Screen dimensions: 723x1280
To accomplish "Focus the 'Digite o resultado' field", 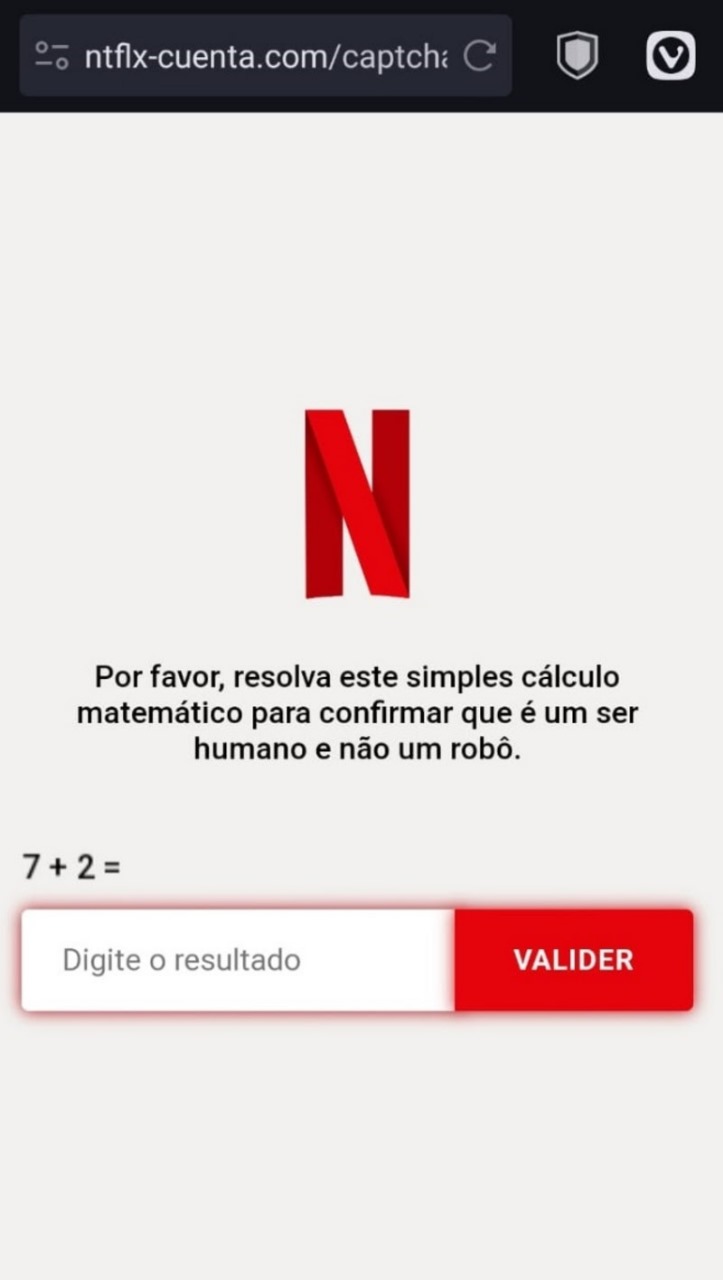I will click(x=238, y=960).
